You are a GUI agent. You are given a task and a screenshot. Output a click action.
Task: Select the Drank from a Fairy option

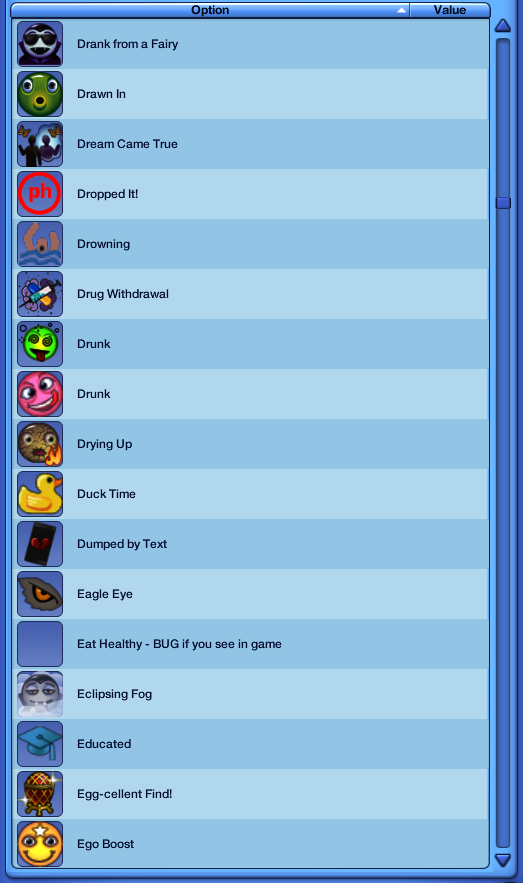[250, 44]
